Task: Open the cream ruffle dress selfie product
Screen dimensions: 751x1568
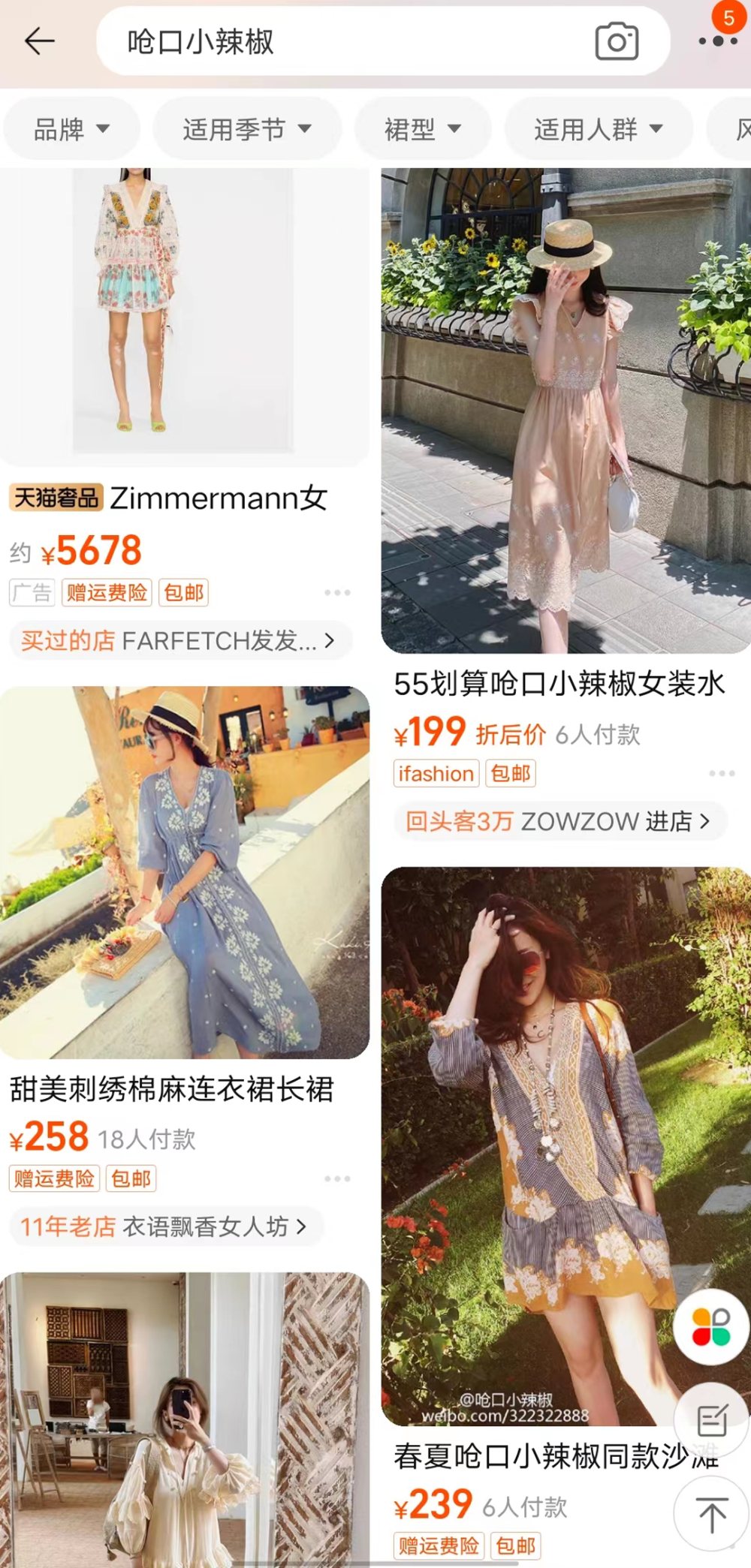Action: (x=184, y=1419)
